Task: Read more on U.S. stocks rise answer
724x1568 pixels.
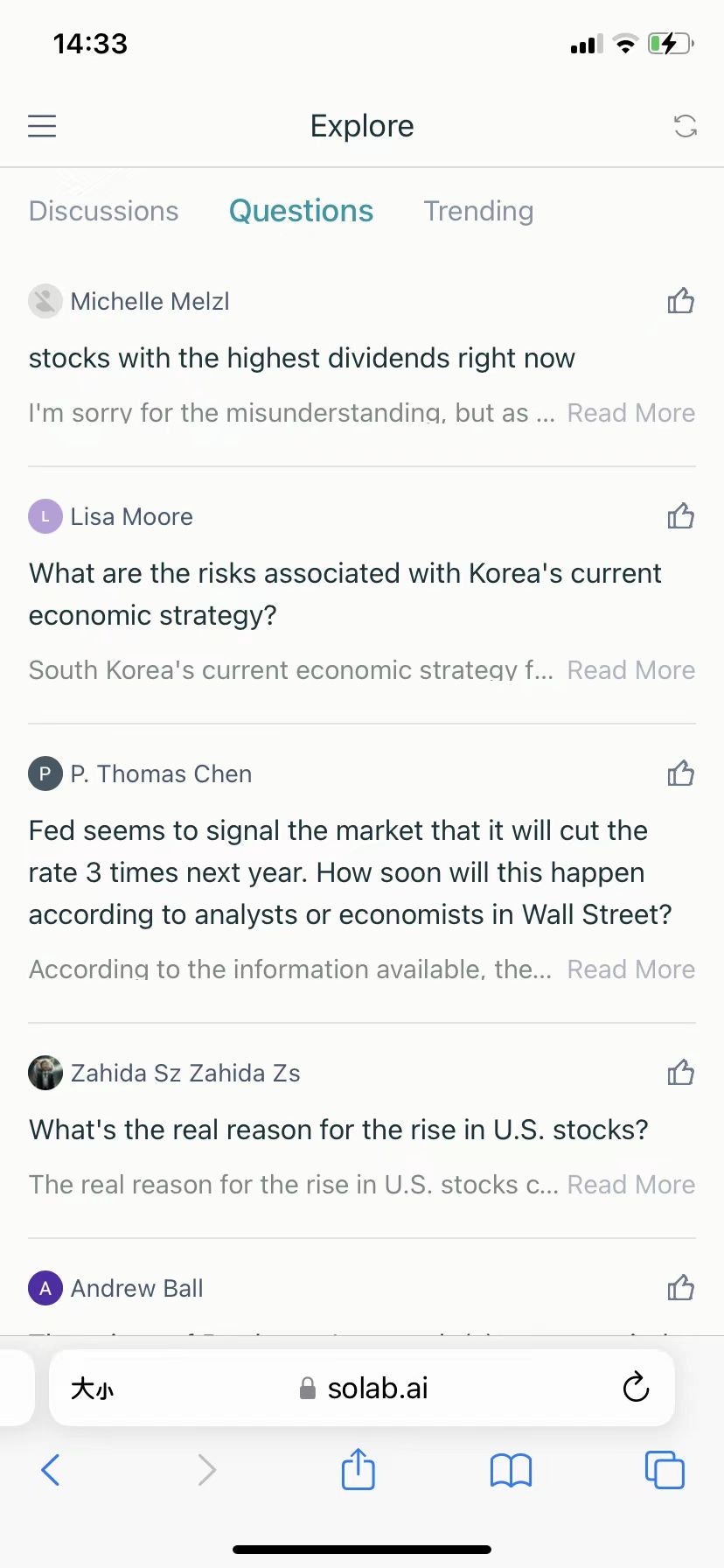Action: 630,1185
